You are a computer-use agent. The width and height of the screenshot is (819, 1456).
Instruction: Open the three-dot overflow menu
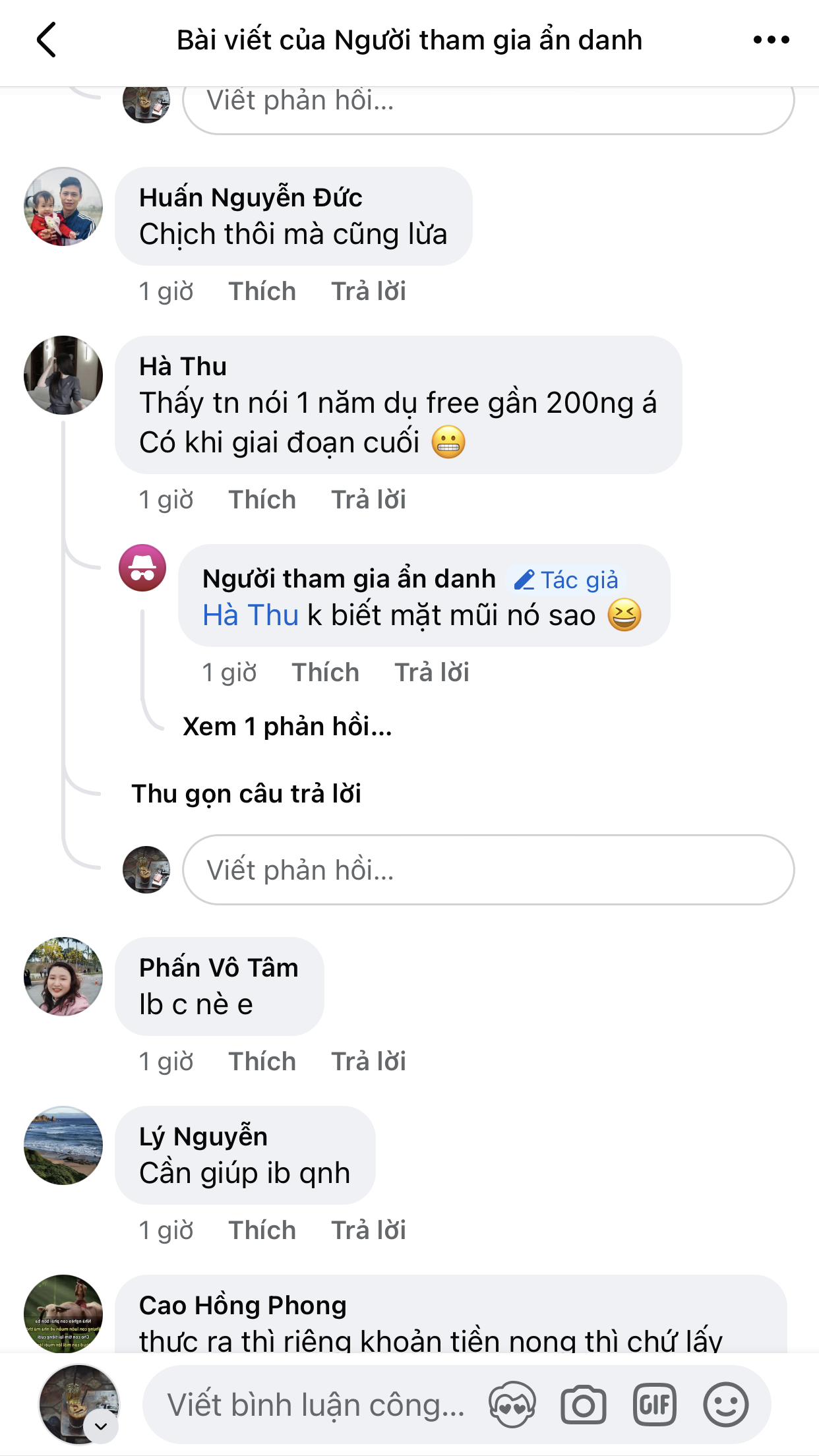point(771,40)
